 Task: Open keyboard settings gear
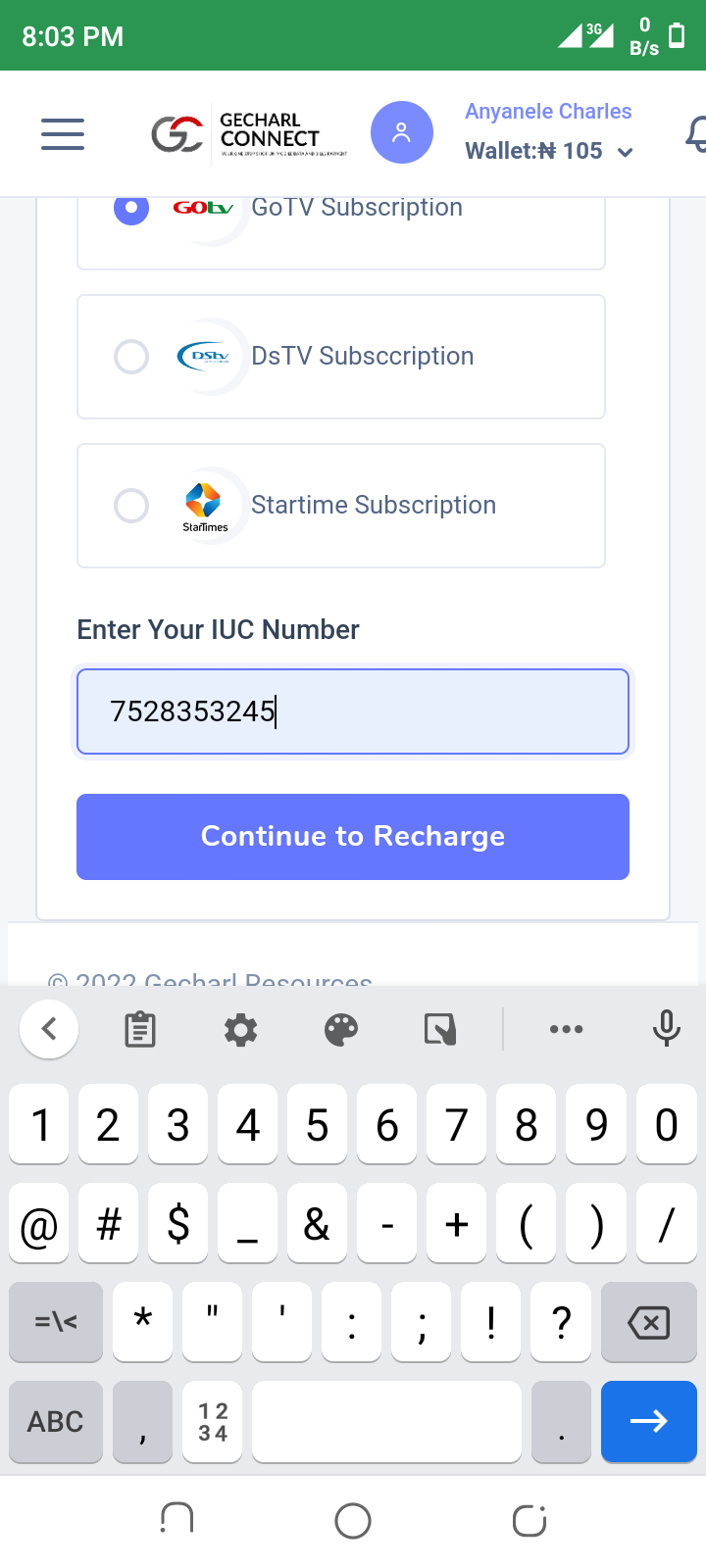click(x=240, y=1029)
